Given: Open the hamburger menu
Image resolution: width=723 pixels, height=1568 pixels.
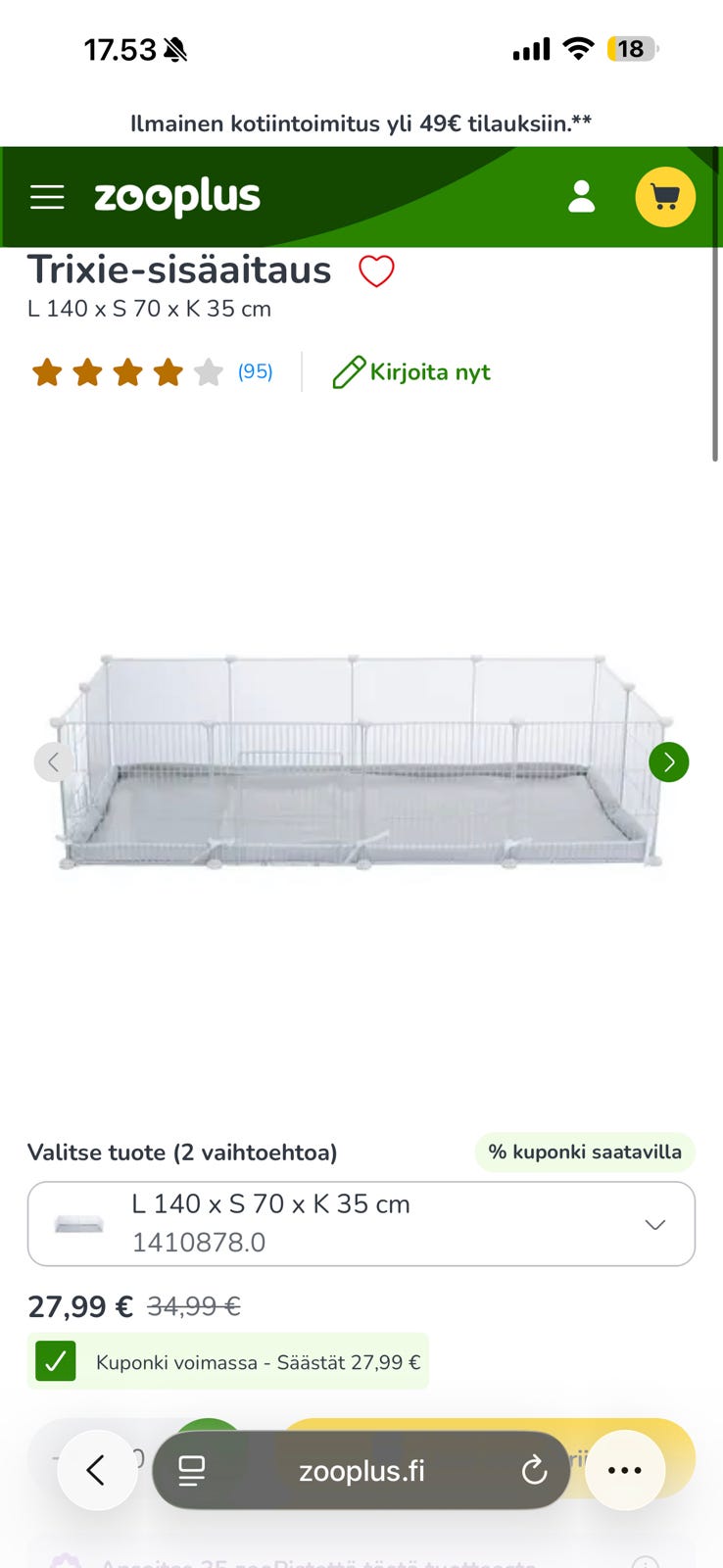Looking at the screenshot, I should [47, 197].
